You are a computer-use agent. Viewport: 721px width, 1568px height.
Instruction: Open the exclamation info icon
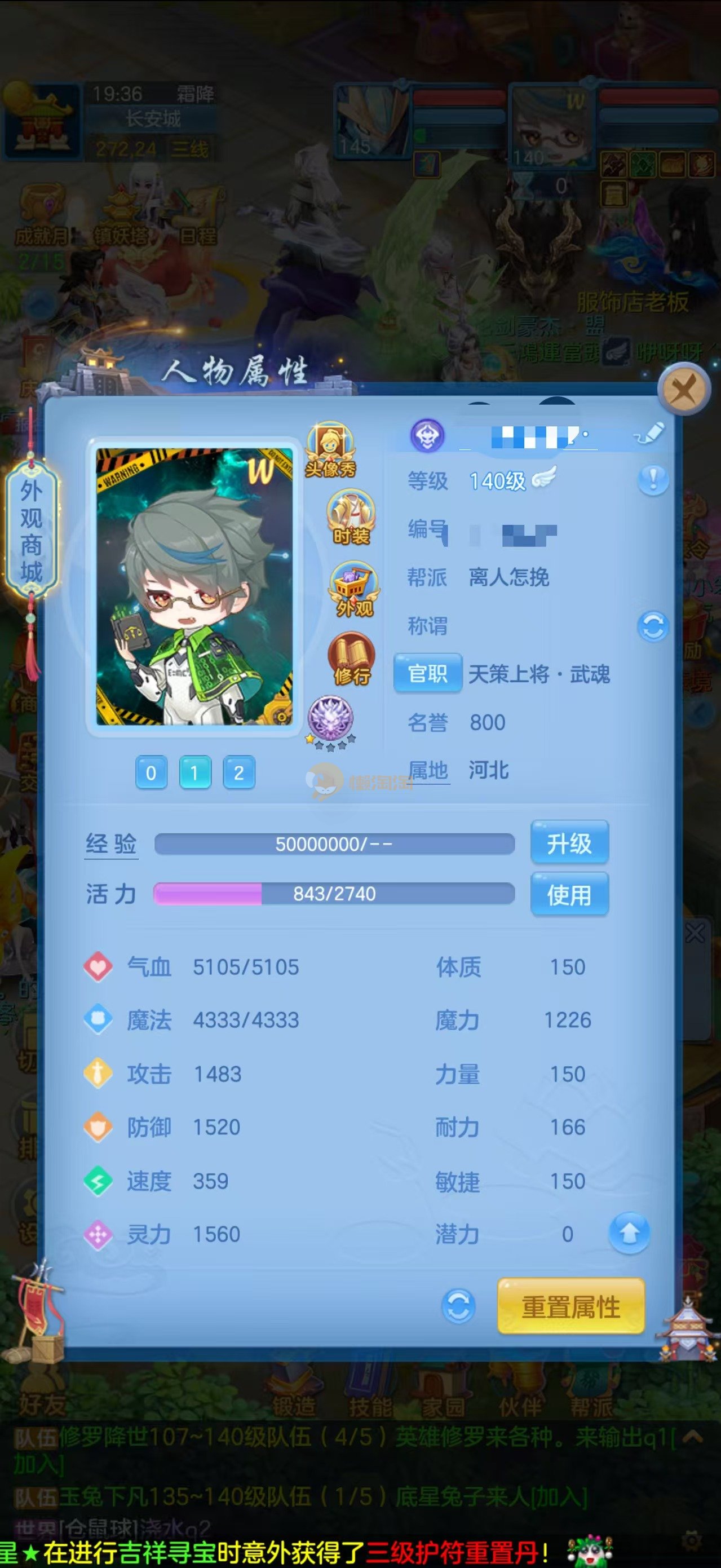coord(653,480)
